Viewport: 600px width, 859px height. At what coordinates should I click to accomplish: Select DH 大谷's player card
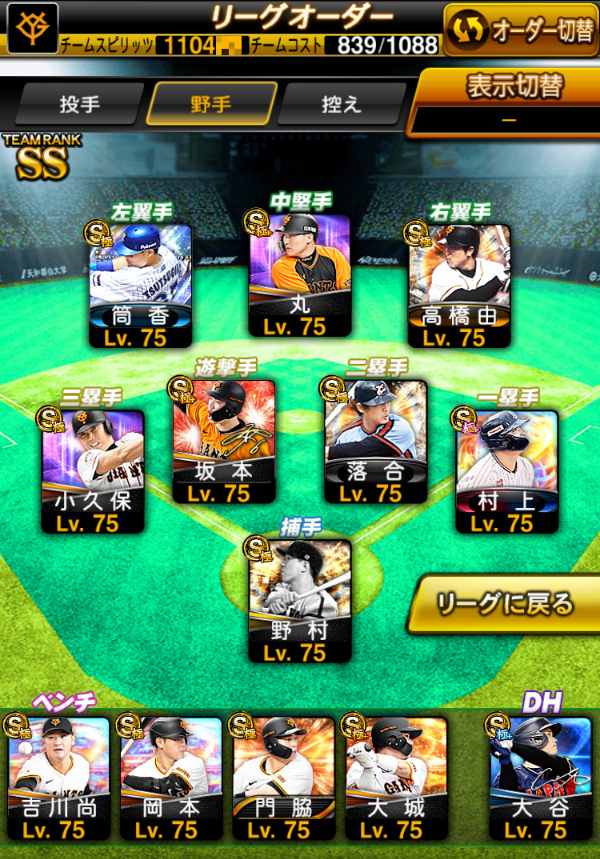pyautogui.click(x=540, y=775)
